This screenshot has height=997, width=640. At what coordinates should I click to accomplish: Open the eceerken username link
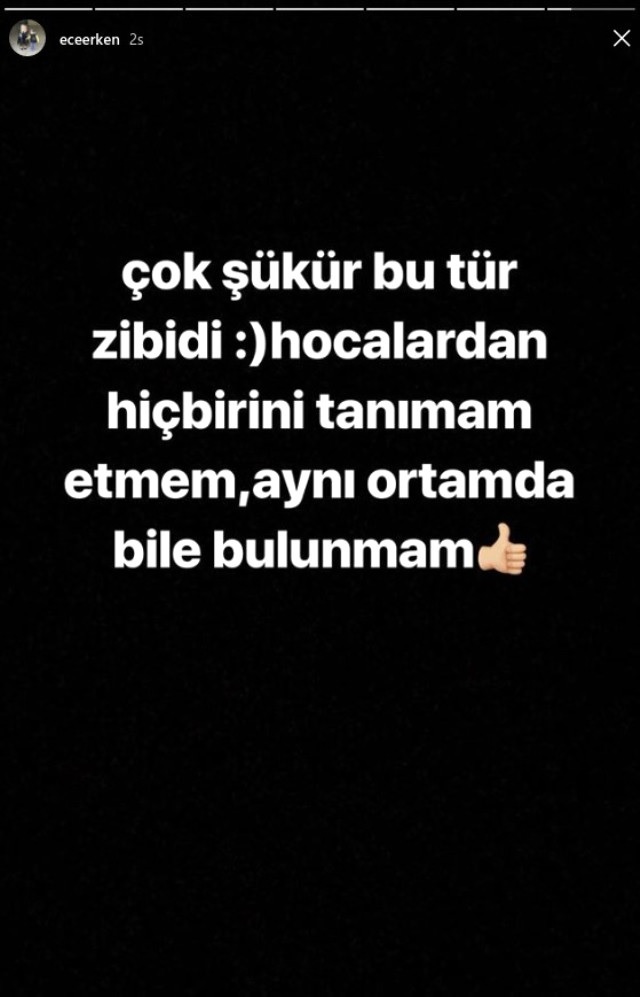[89, 39]
